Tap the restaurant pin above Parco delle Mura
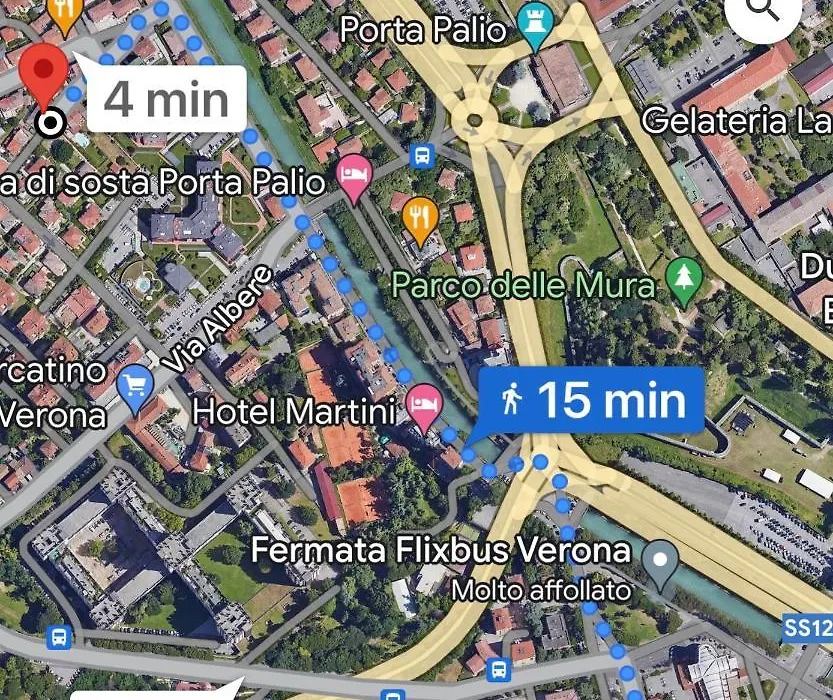This screenshot has height=700, width=833. tap(421, 216)
